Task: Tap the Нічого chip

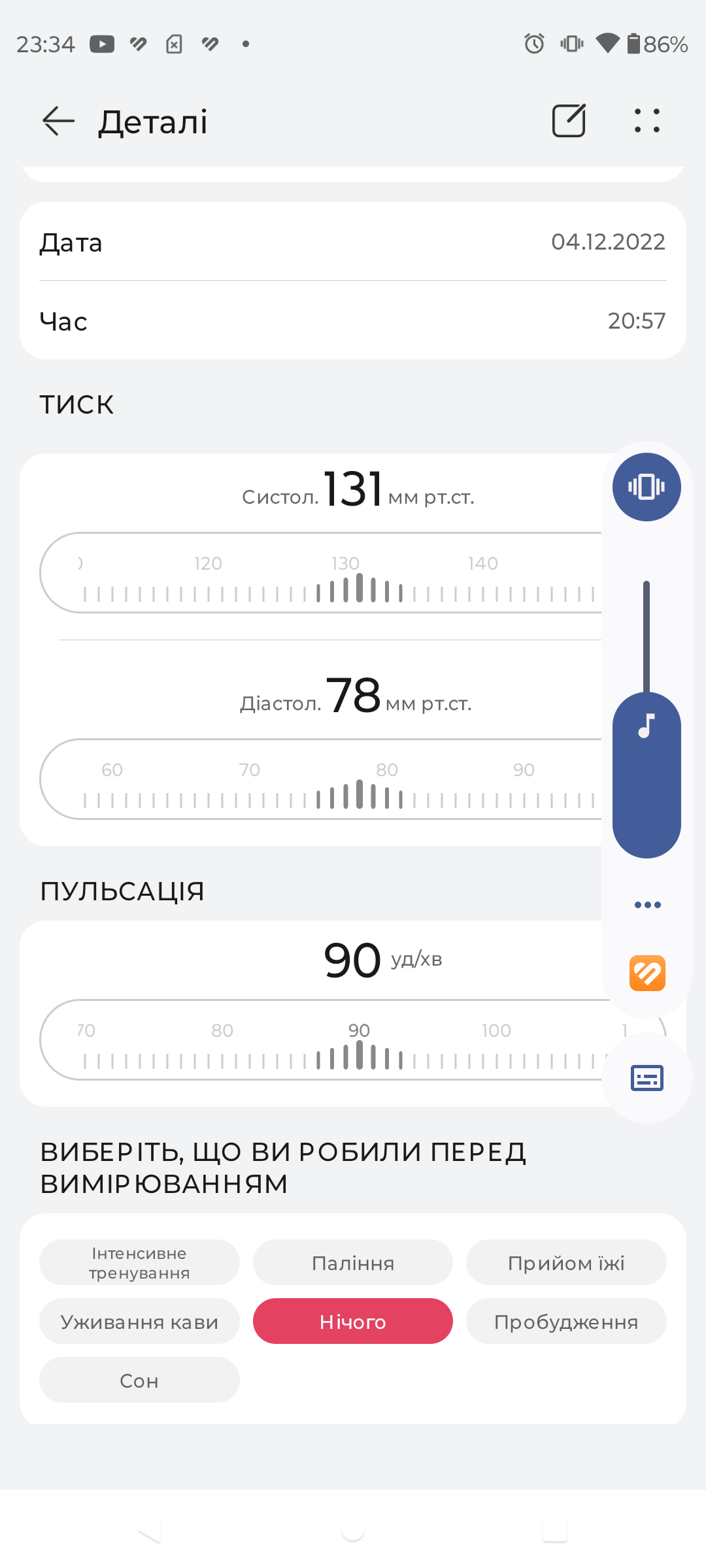Action: point(353,1321)
